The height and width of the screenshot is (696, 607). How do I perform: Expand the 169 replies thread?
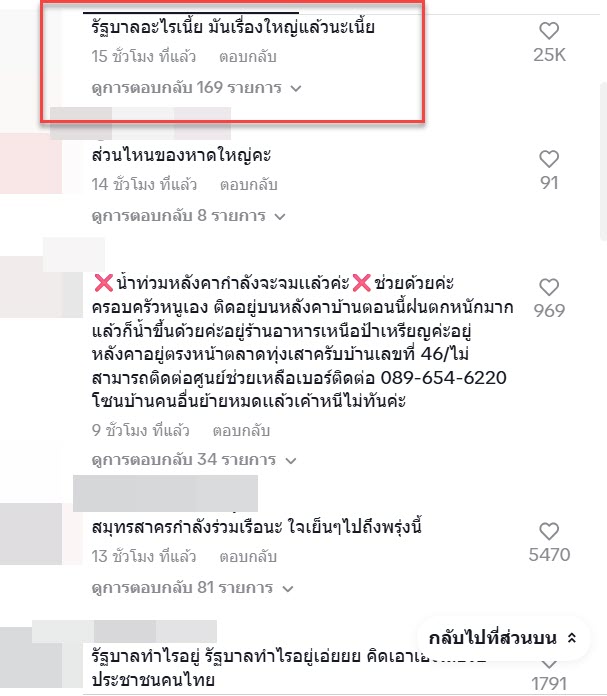click(x=196, y=88)
